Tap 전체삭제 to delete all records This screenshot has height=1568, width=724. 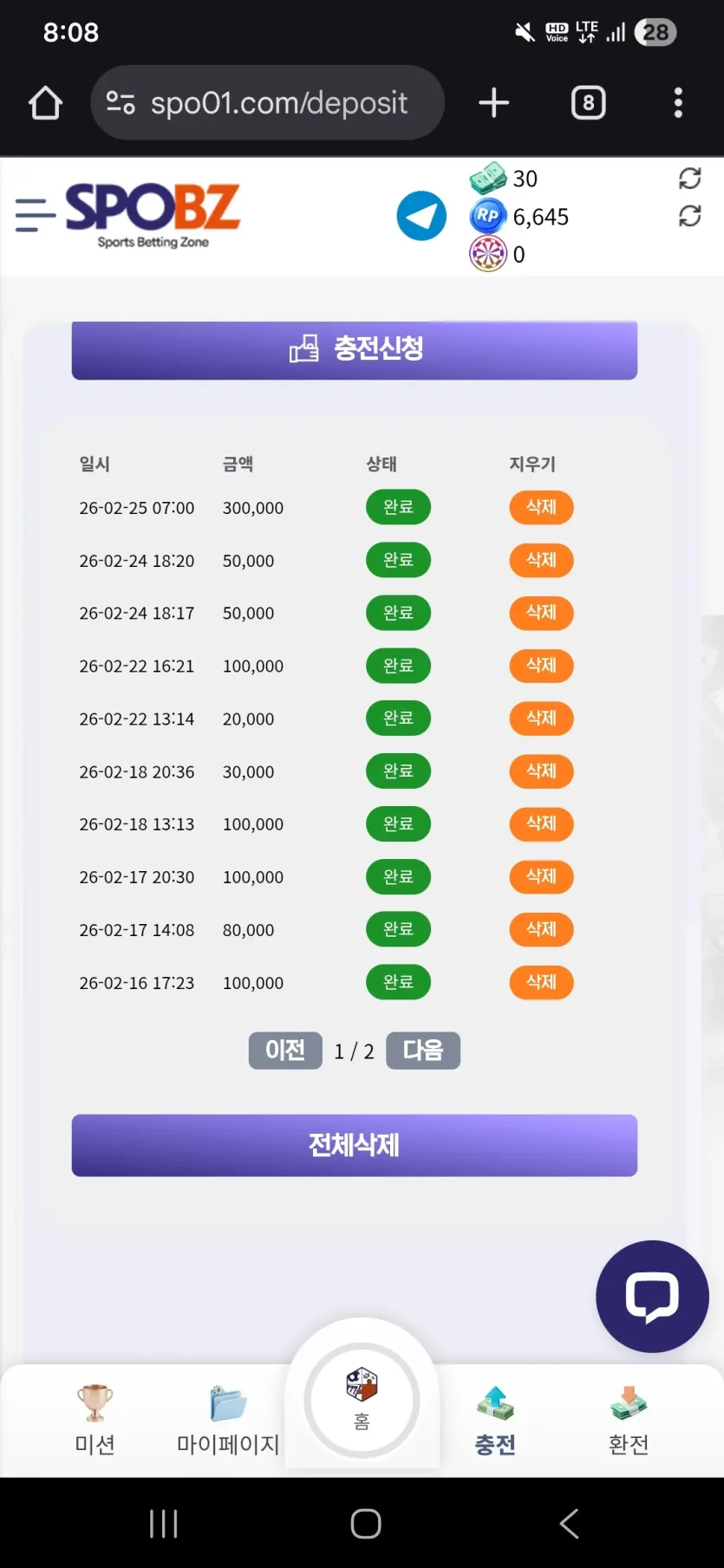click(355, 1145)
